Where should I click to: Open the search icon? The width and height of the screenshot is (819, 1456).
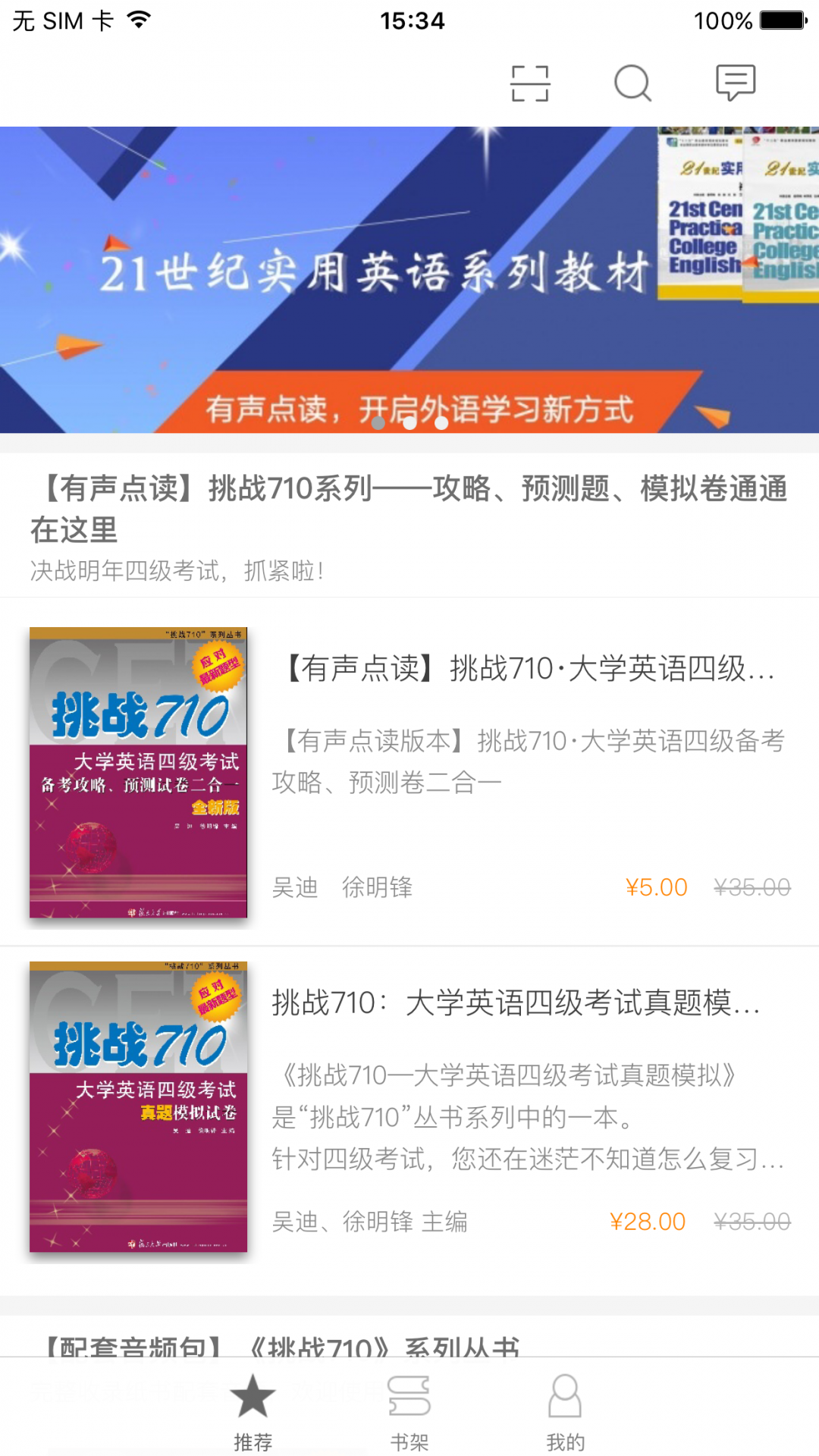click(632, 83)
